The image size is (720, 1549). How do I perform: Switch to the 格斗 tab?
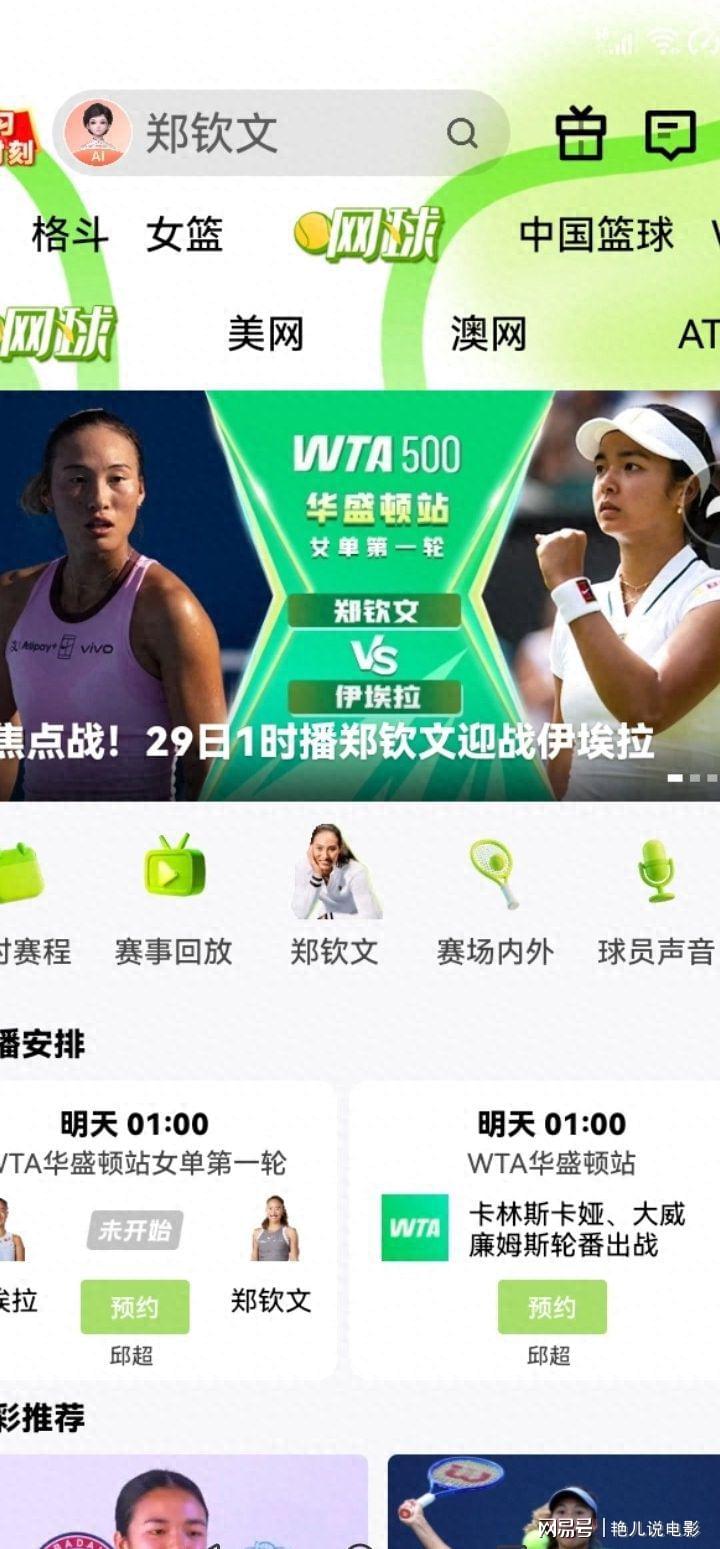[x=70, y=235]
